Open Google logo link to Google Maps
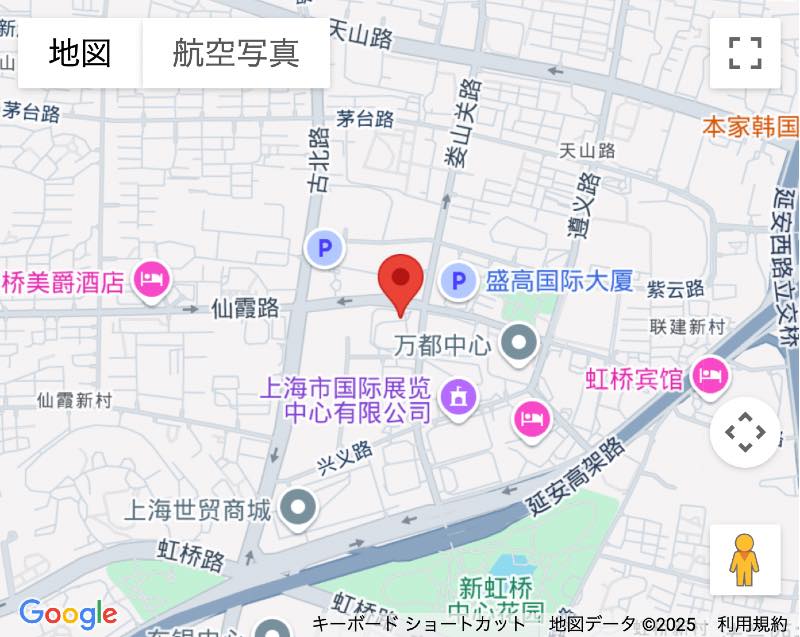Image resolution: width=800 pixels, height=637 pixels. 68,613
